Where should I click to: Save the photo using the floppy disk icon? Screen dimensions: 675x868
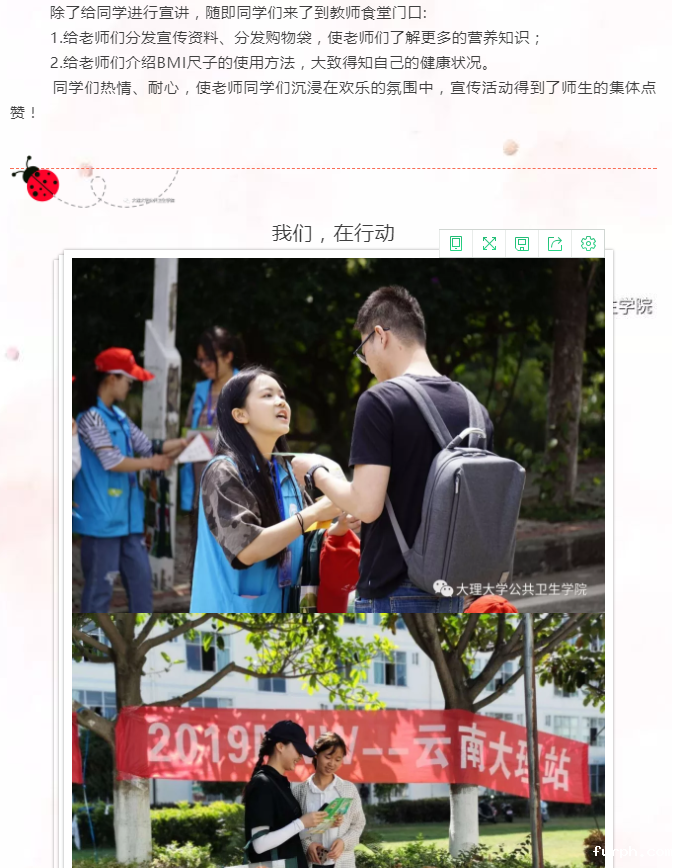click(522, 244)
